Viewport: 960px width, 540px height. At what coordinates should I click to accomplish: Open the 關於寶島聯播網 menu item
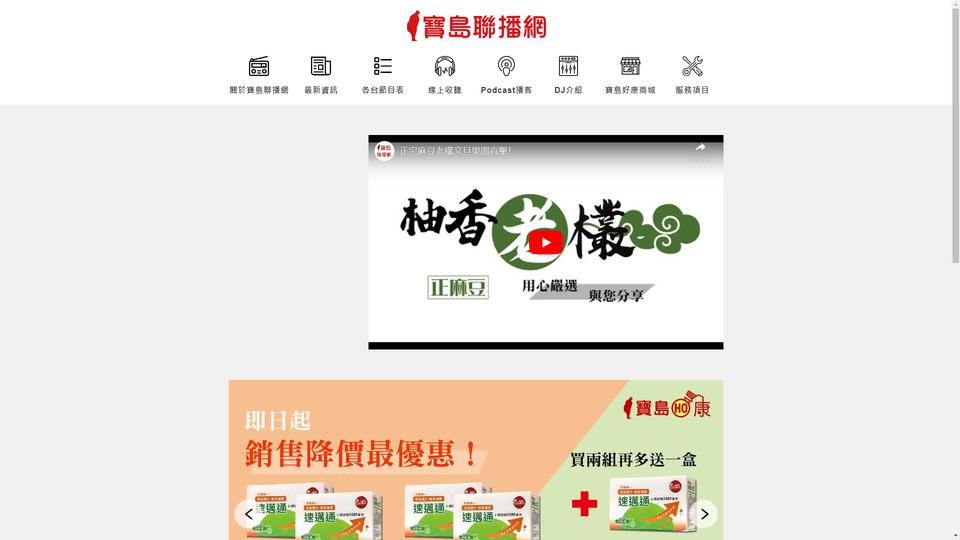(x=259, y=75)
